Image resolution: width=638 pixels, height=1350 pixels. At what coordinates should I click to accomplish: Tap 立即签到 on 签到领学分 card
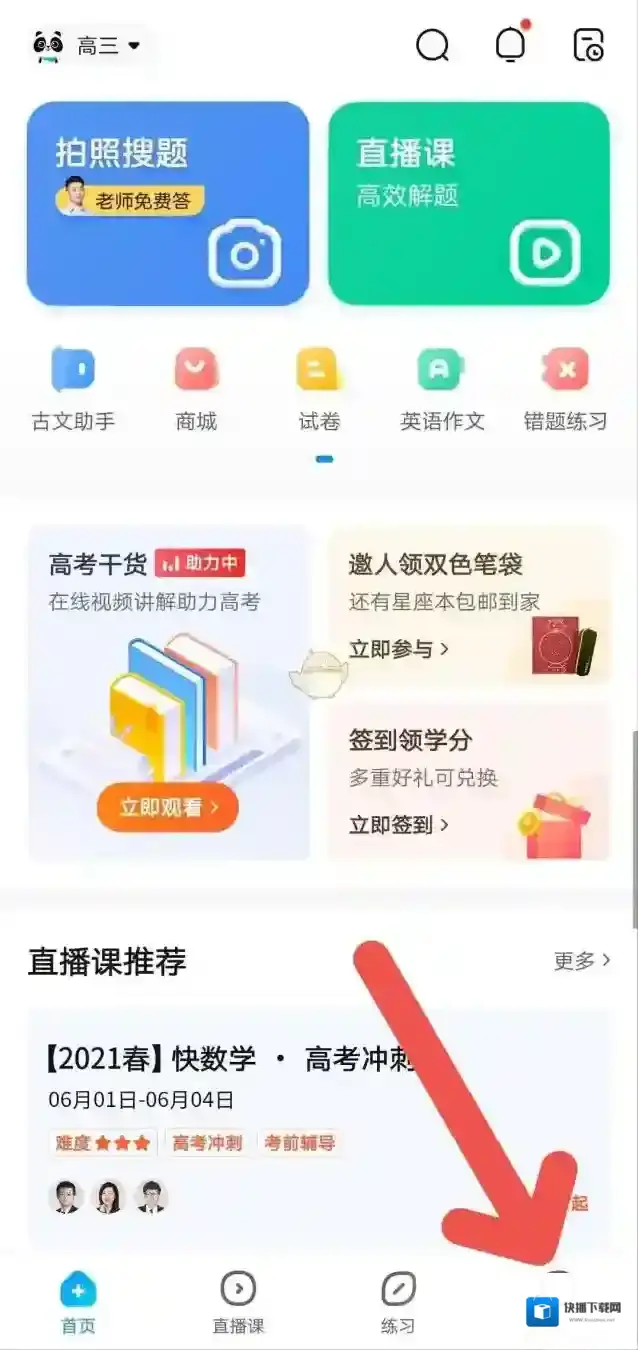[398, 824]
